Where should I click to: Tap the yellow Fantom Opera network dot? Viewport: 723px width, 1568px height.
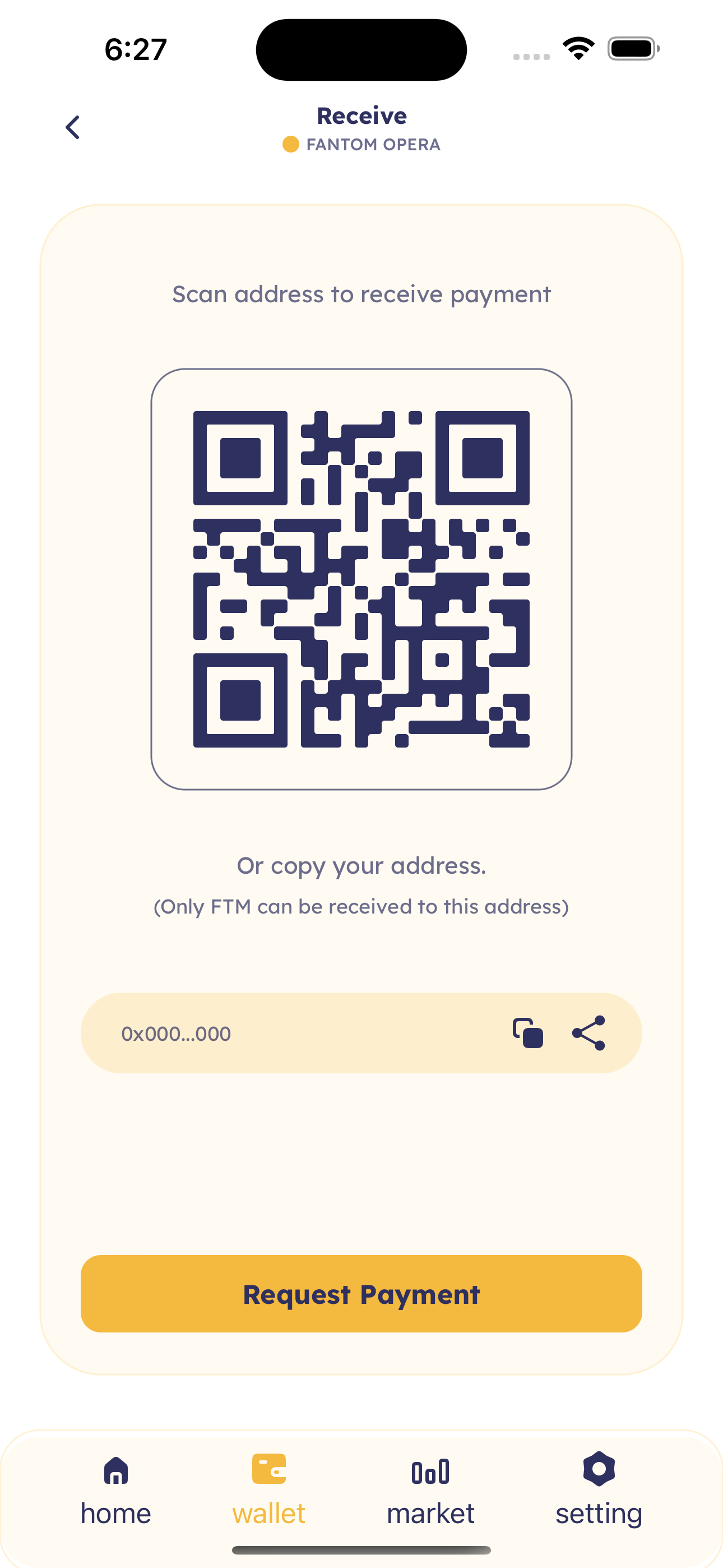pos(291,144)
